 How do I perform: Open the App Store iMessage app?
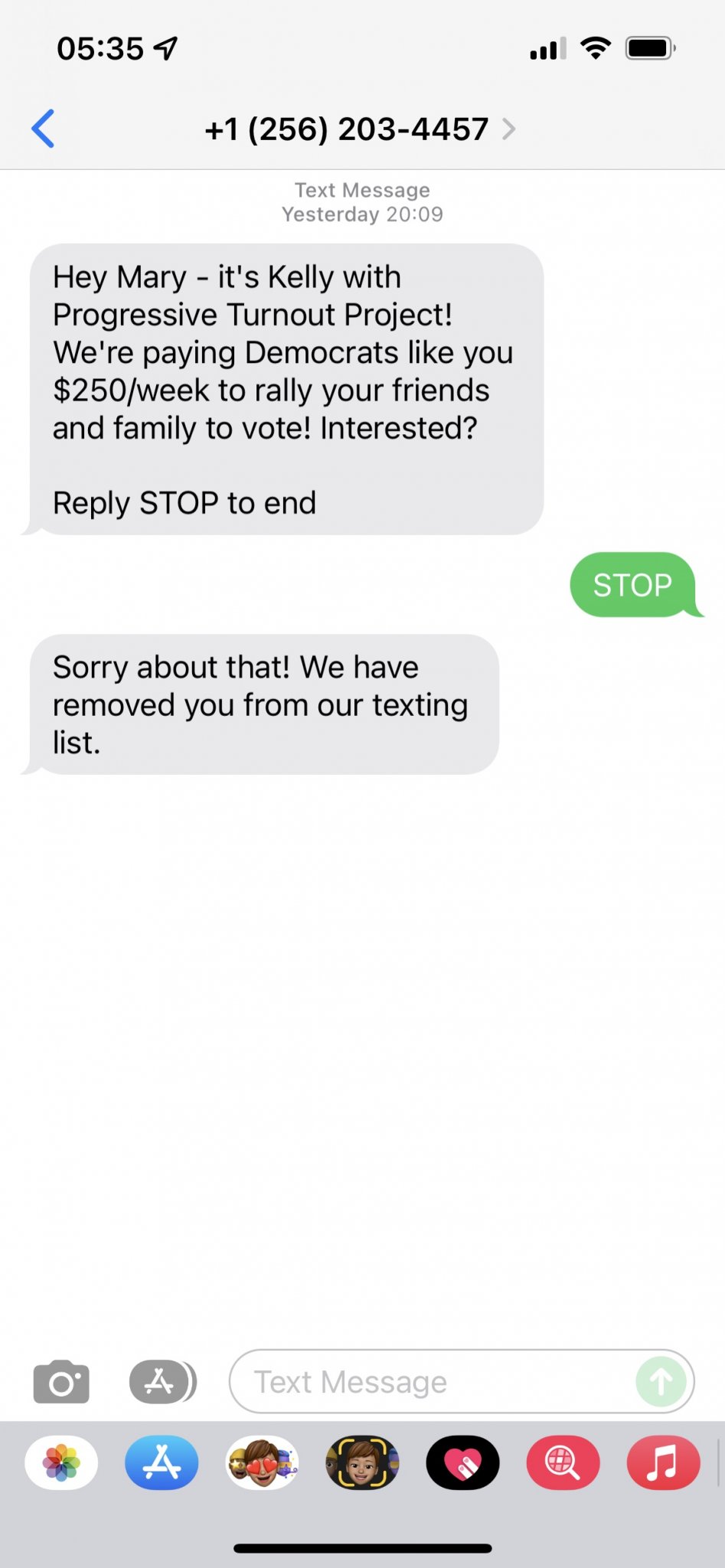pyautogui.click(x=162, y=1463)
